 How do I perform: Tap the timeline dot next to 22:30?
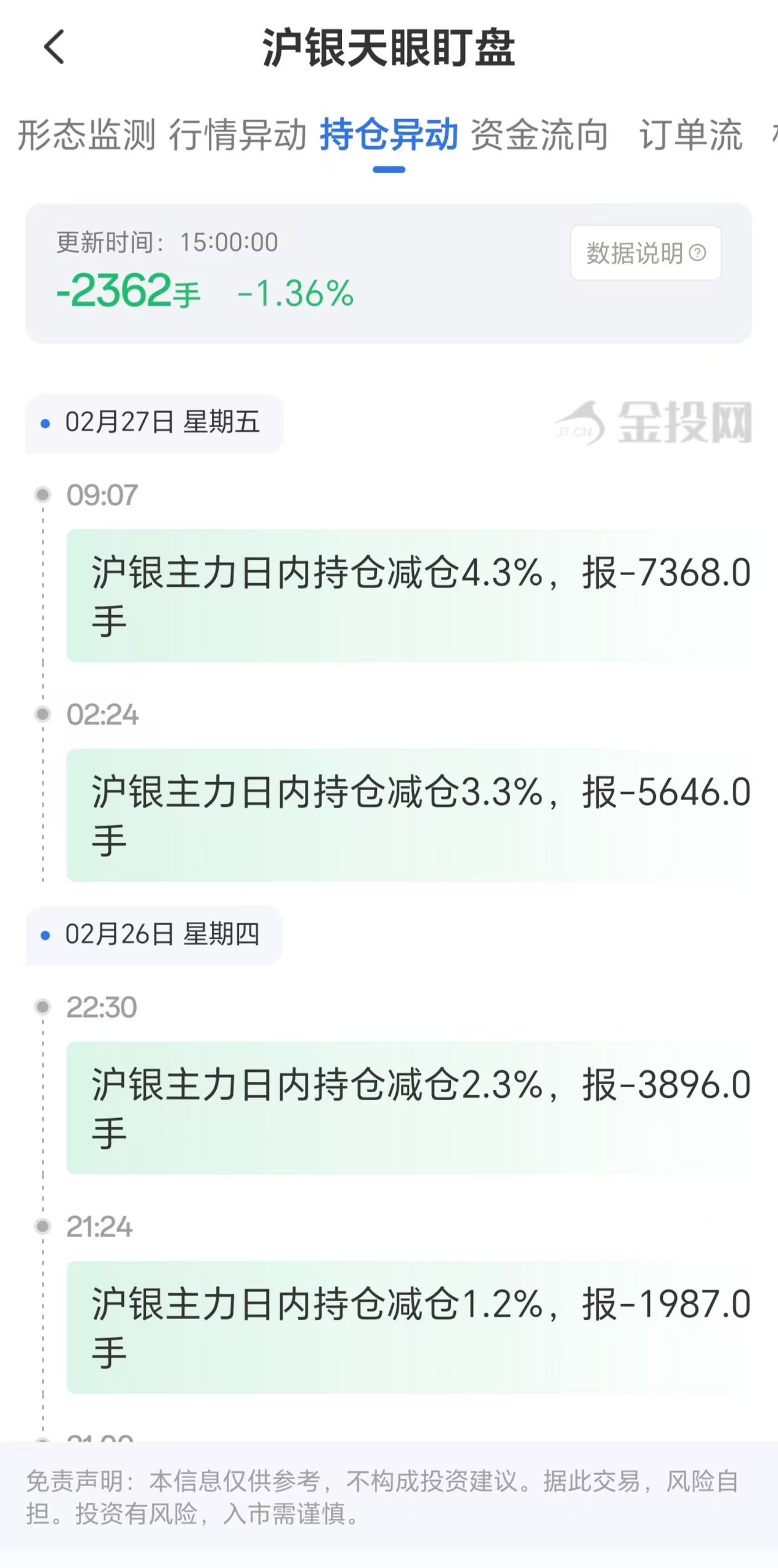[42, 1007]
